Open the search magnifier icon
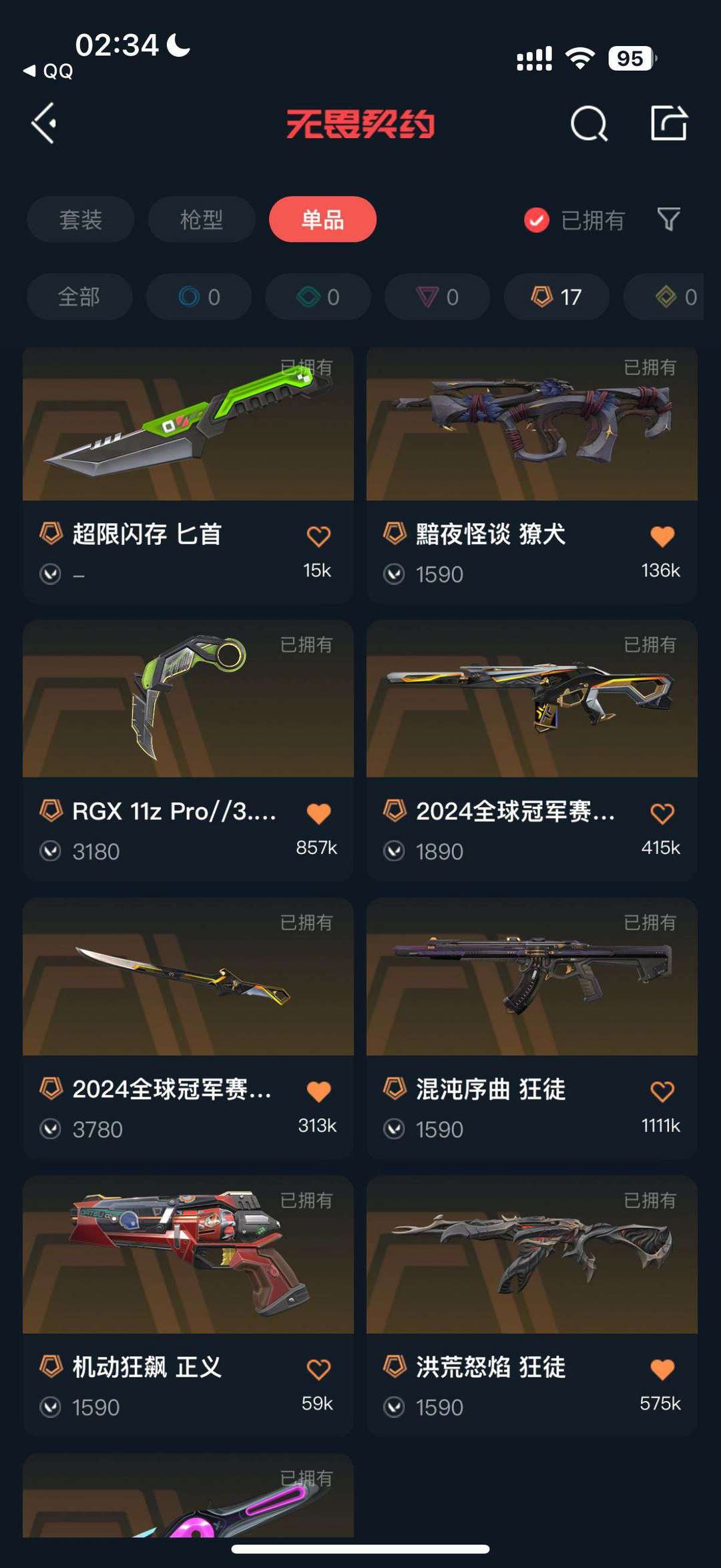This screenshot has height=1568, width=721. point(589,124)
